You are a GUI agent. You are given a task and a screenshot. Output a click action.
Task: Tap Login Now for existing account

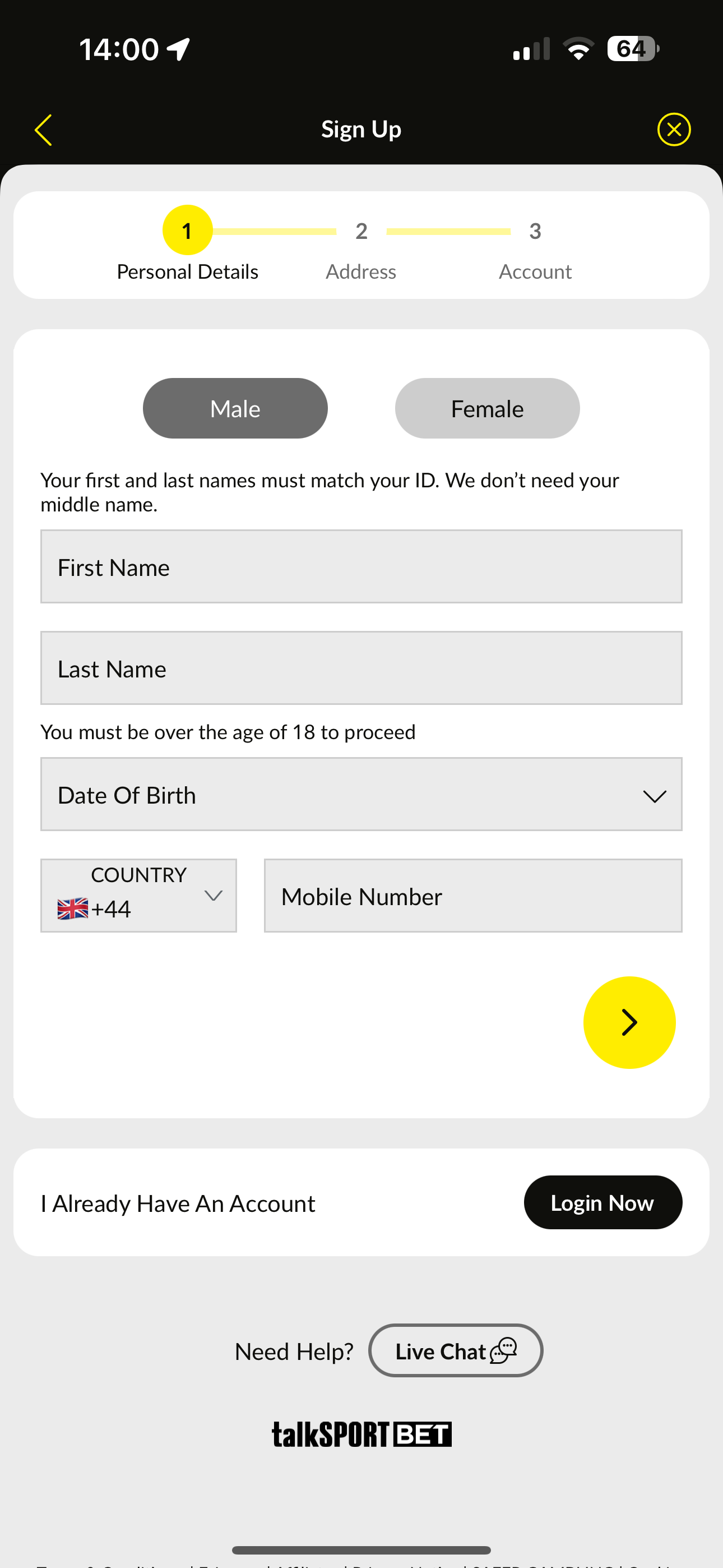[x=602, y=1202]
